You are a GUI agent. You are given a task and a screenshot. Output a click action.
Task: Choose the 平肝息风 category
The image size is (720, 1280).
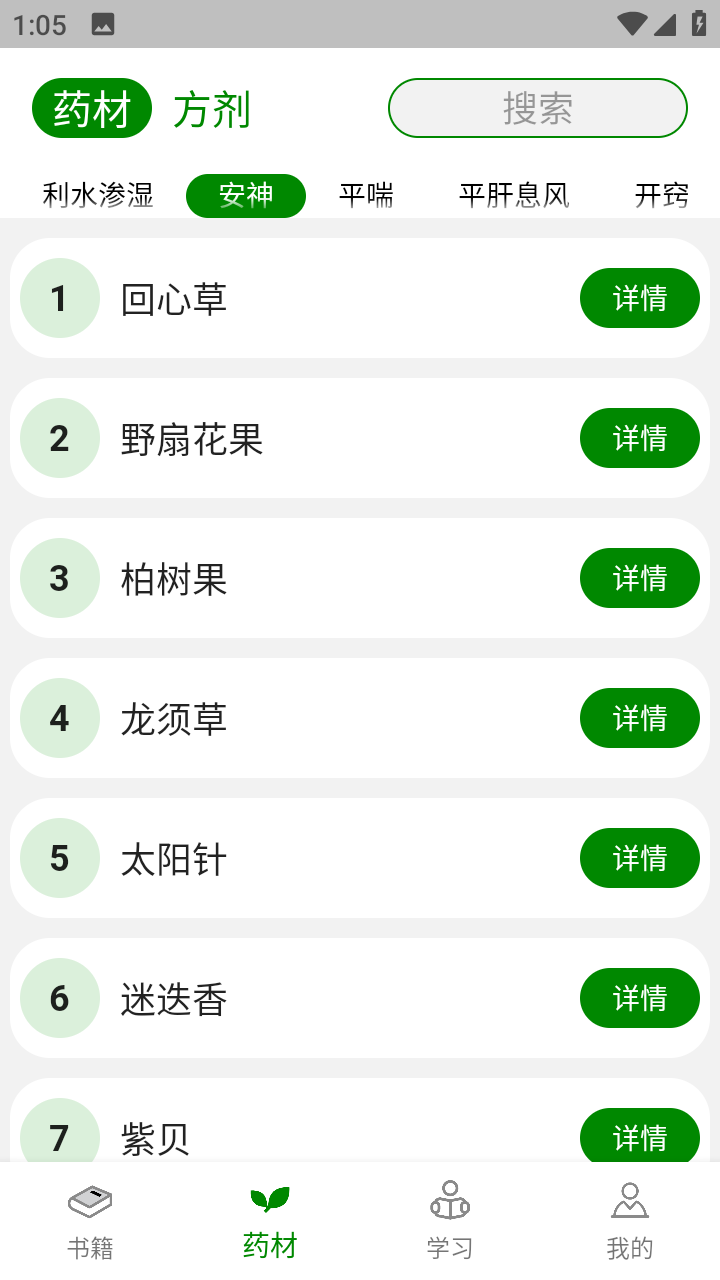coord(514,196)
